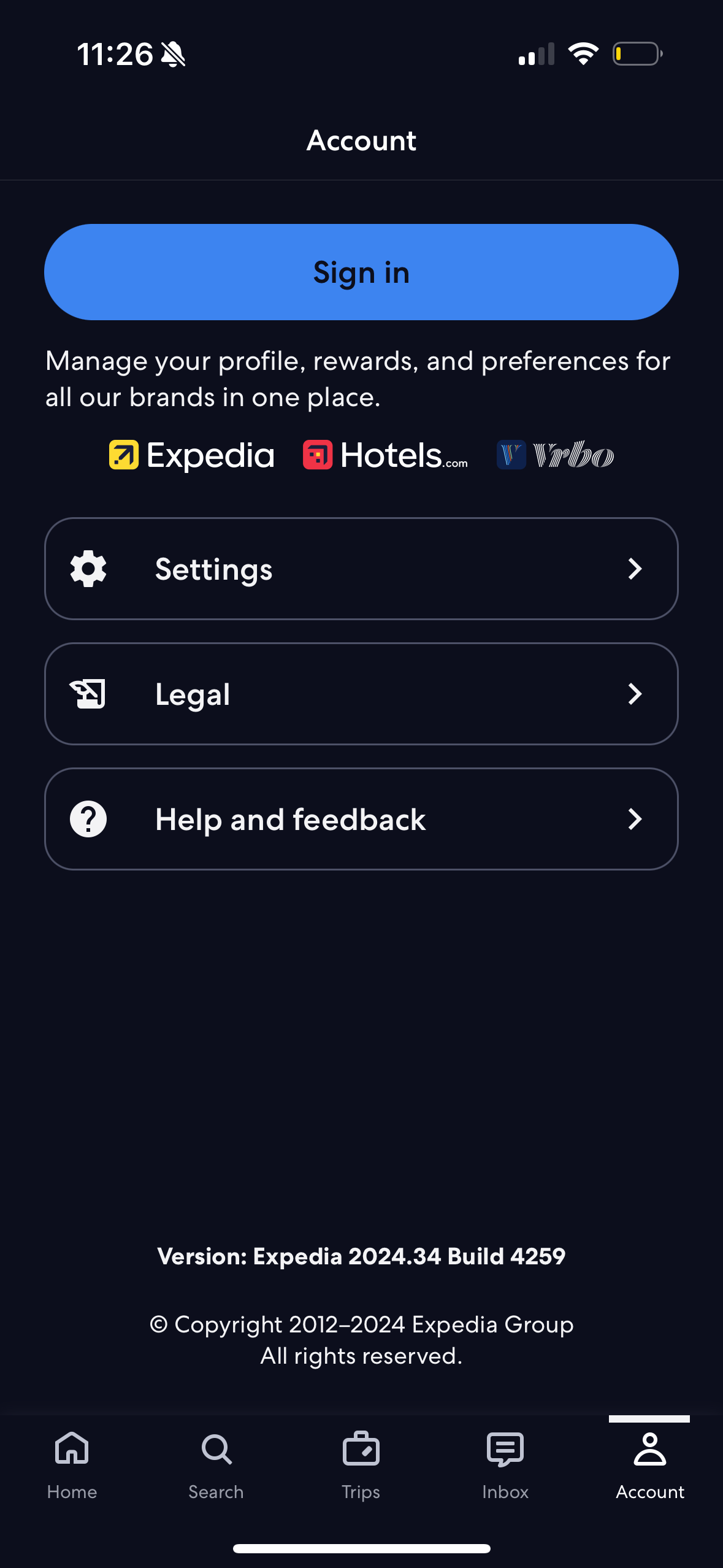Open Trips via the suitcase icon
The image size is (723, 1568).
point(361,1449)
